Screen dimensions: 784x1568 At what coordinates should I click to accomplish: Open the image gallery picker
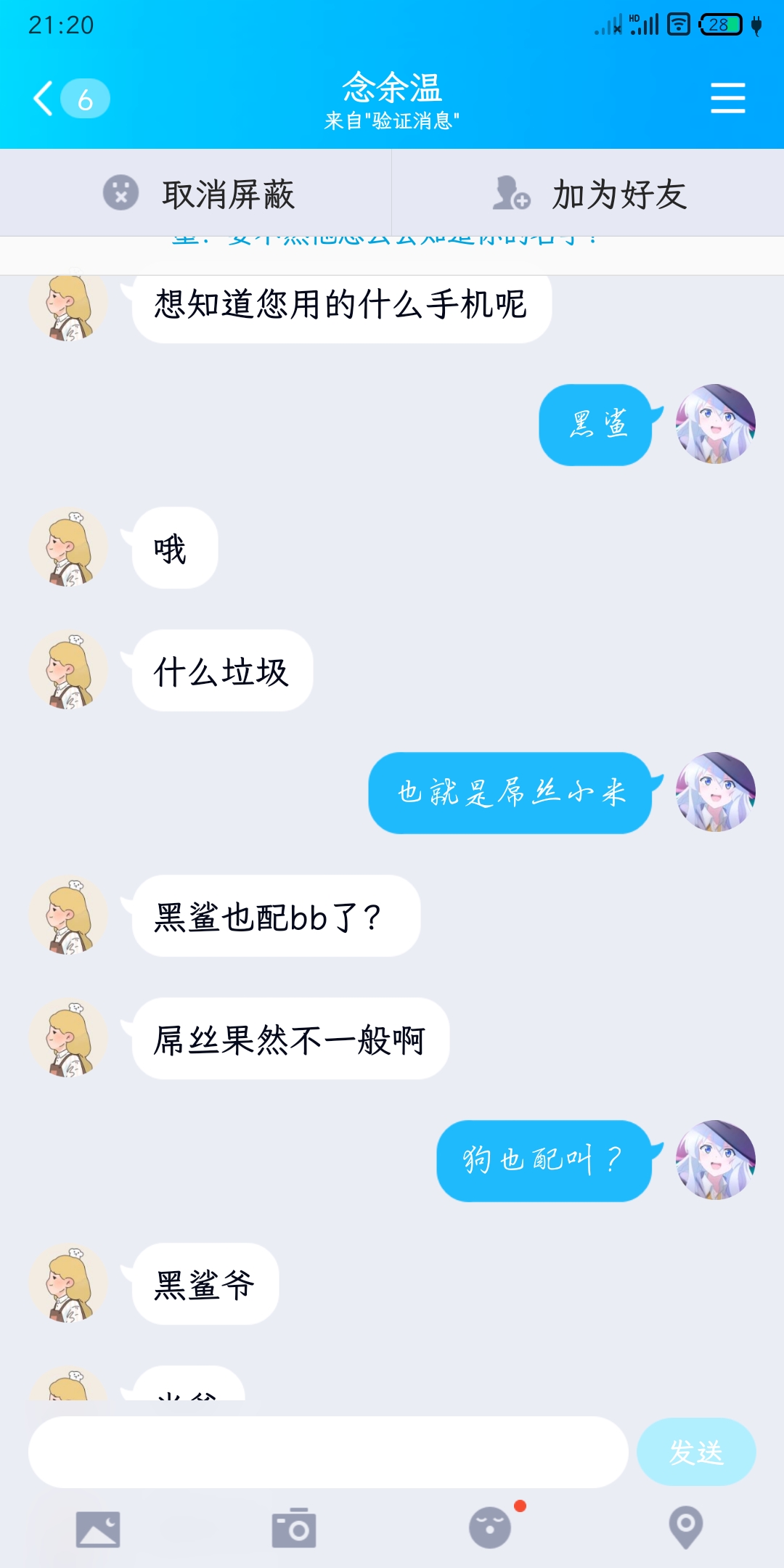tap(98, 1529)
